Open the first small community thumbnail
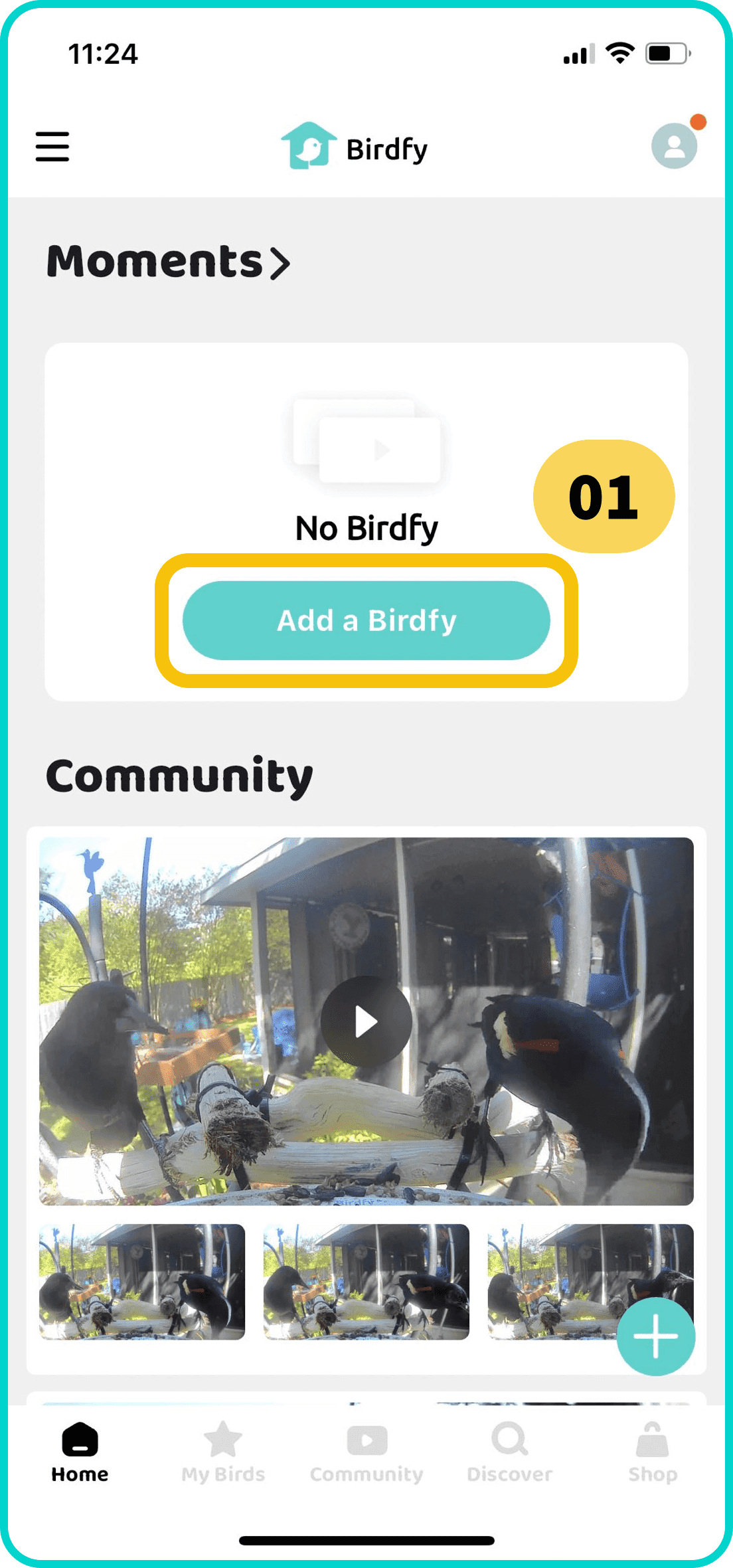This screenshot has height=1568, width=733. point(142,1281)
